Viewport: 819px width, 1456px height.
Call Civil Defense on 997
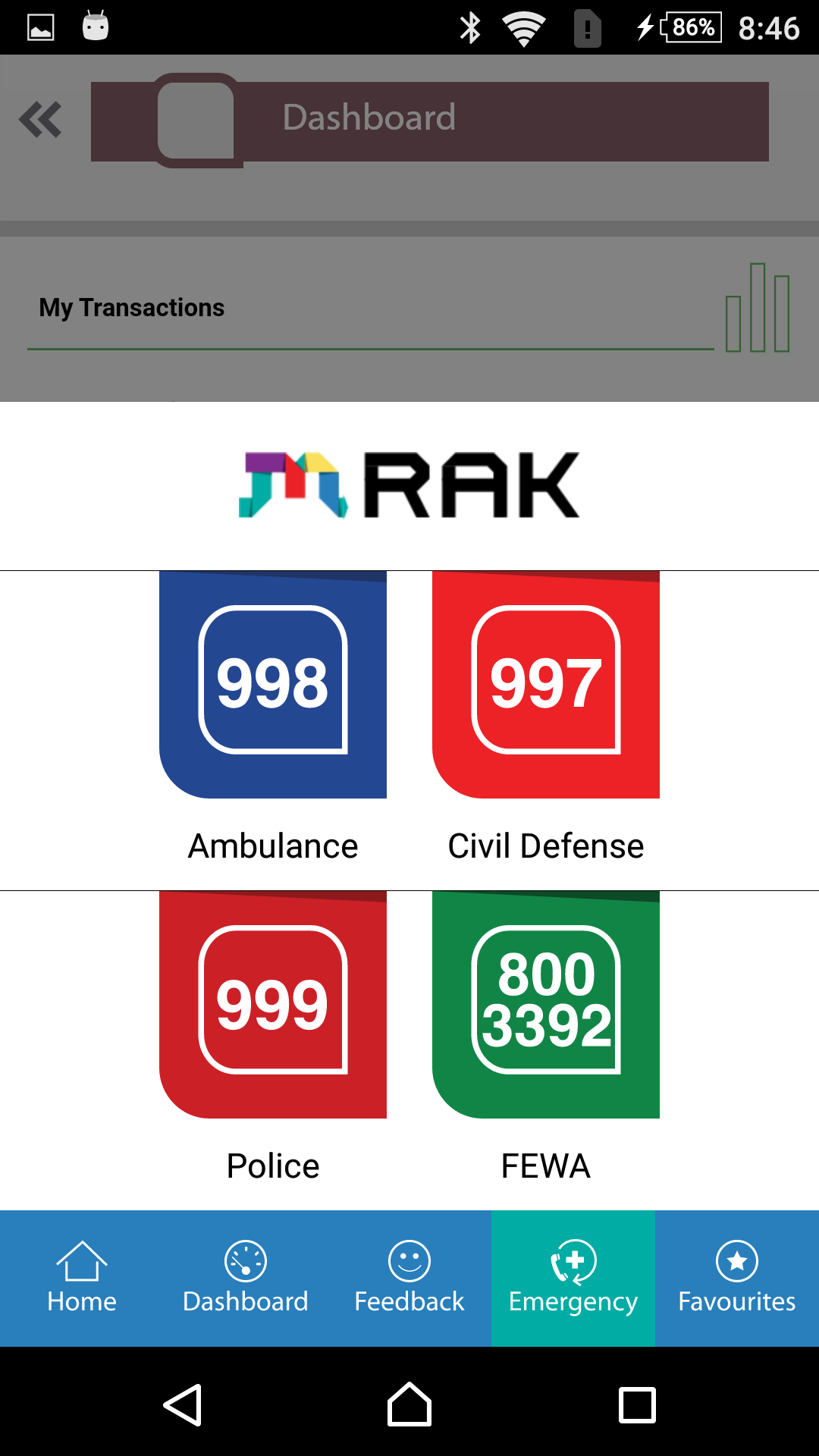(546, 684)
